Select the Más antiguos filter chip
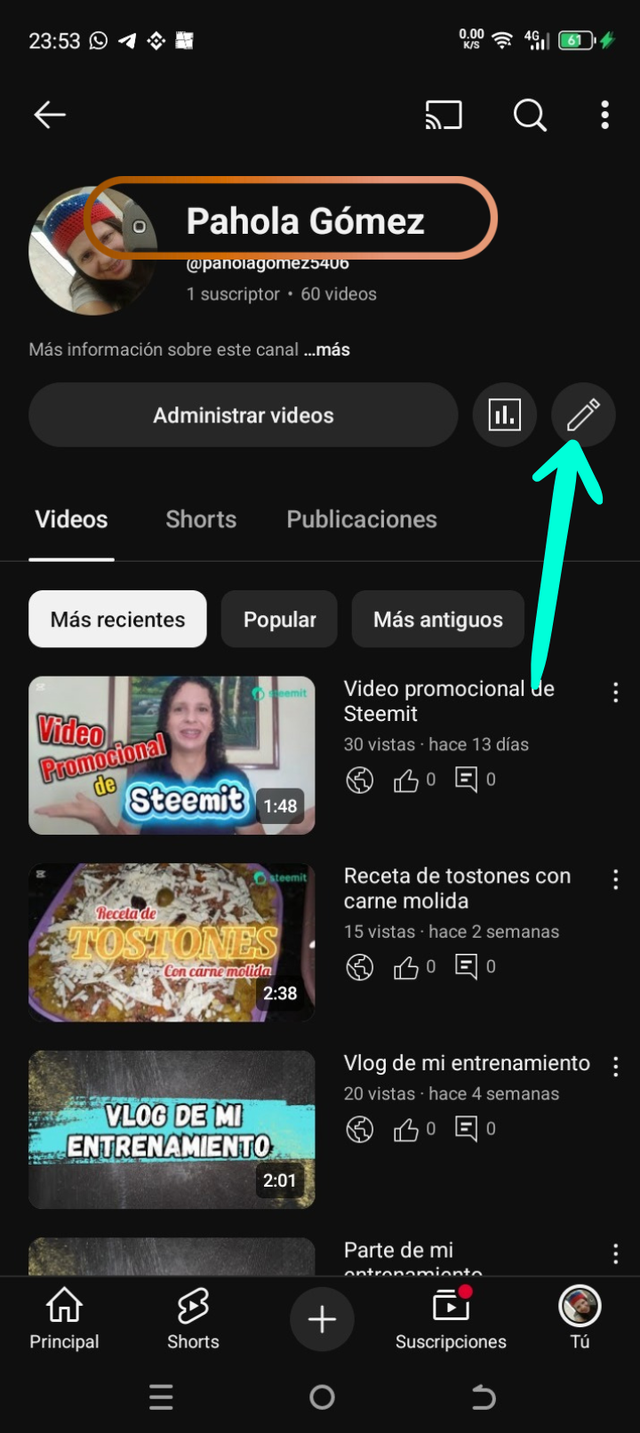This screenshot has height=1433, width=640. pyautogui.click(x=438, y=619)
